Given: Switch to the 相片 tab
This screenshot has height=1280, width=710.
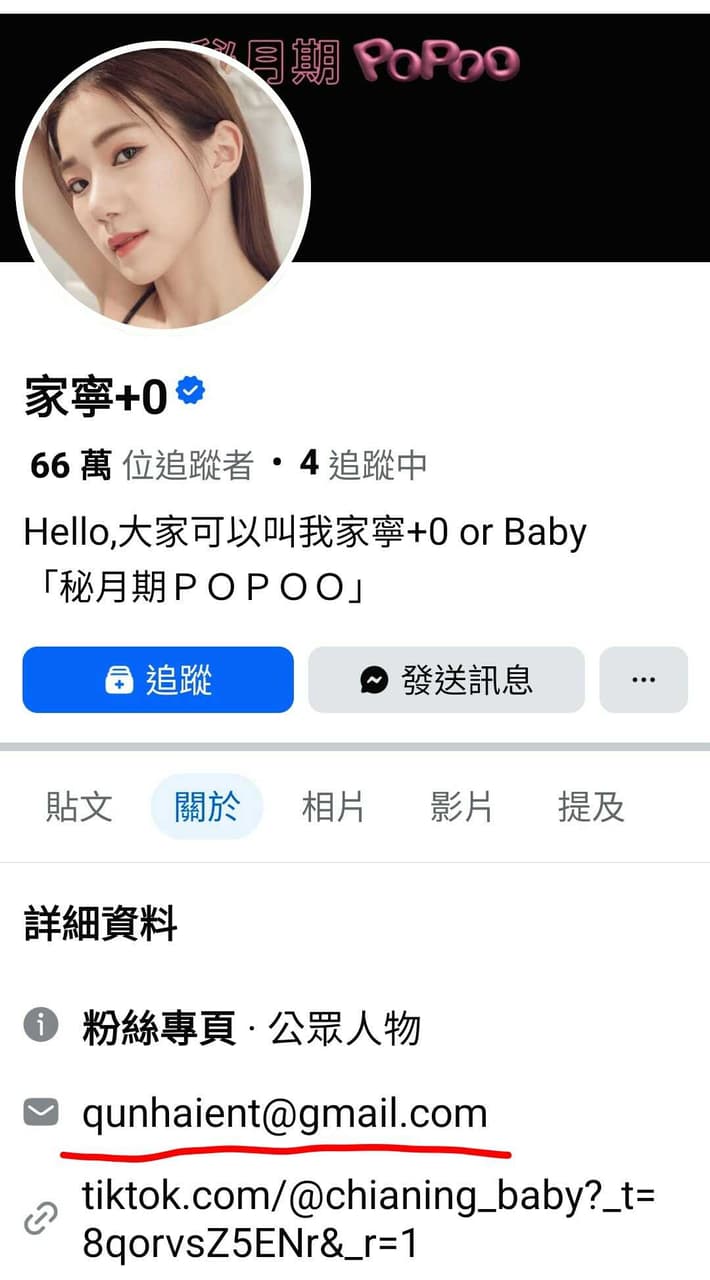Looking at the screenshot, I should click(333, 806).
